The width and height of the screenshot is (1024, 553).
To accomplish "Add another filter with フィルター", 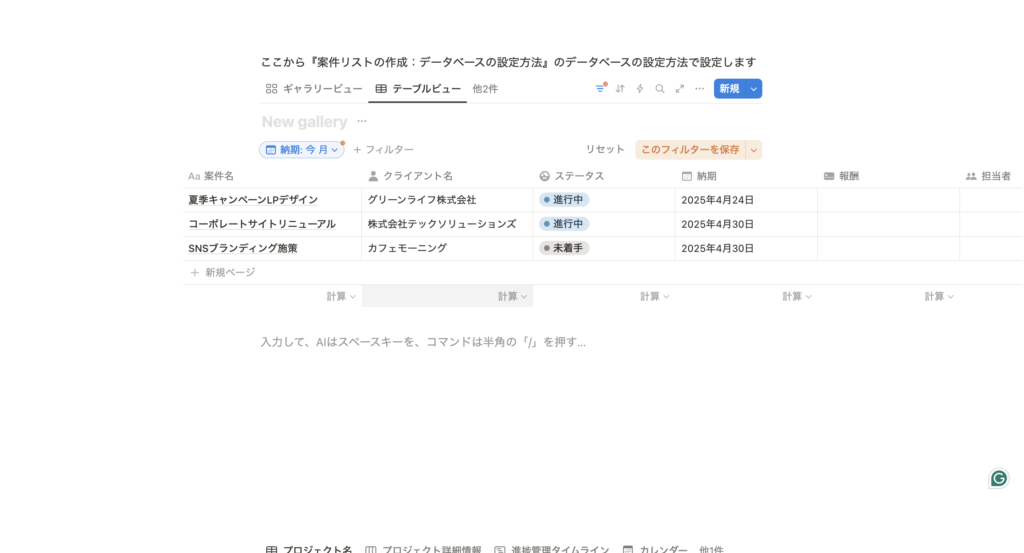I will click(383, 150).
